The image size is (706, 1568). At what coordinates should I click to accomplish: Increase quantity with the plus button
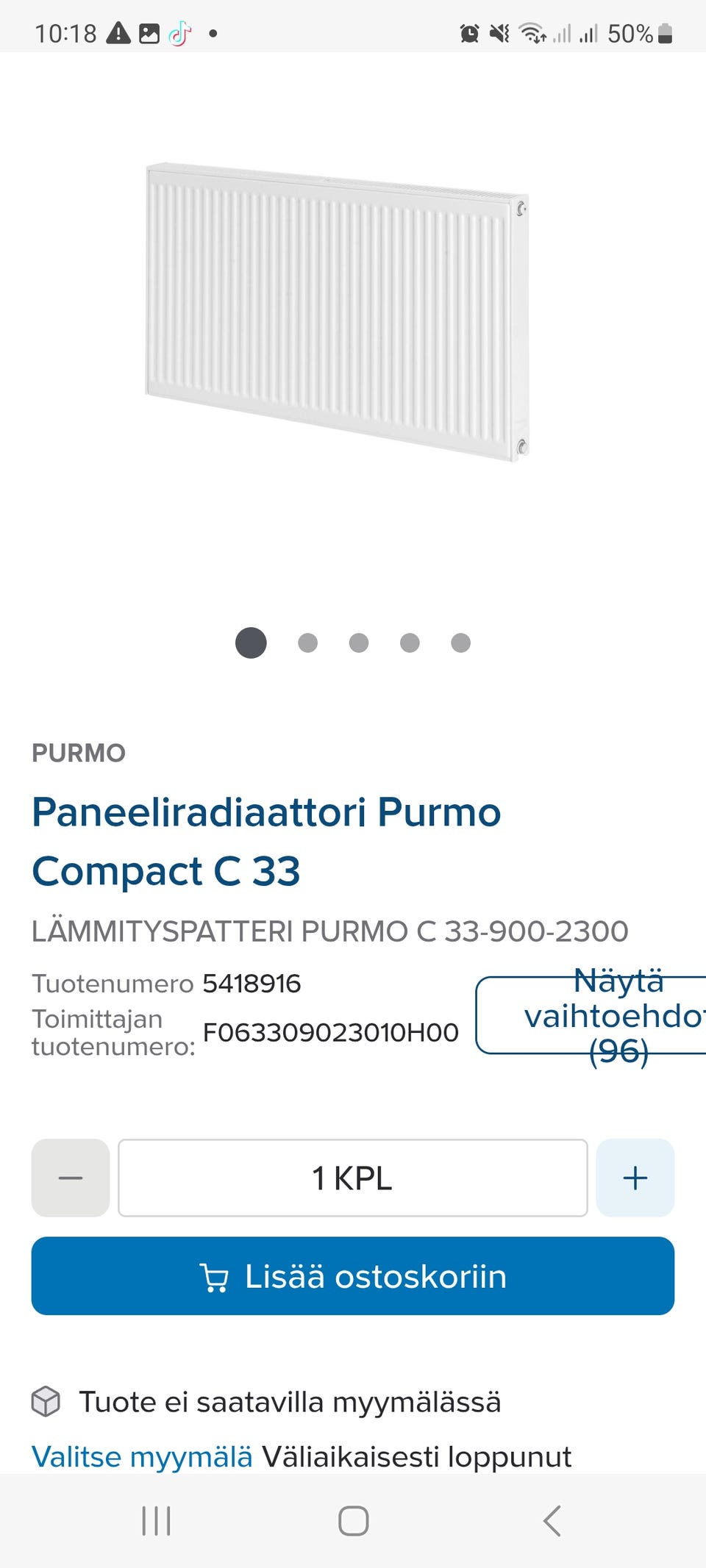[635, 1178]
